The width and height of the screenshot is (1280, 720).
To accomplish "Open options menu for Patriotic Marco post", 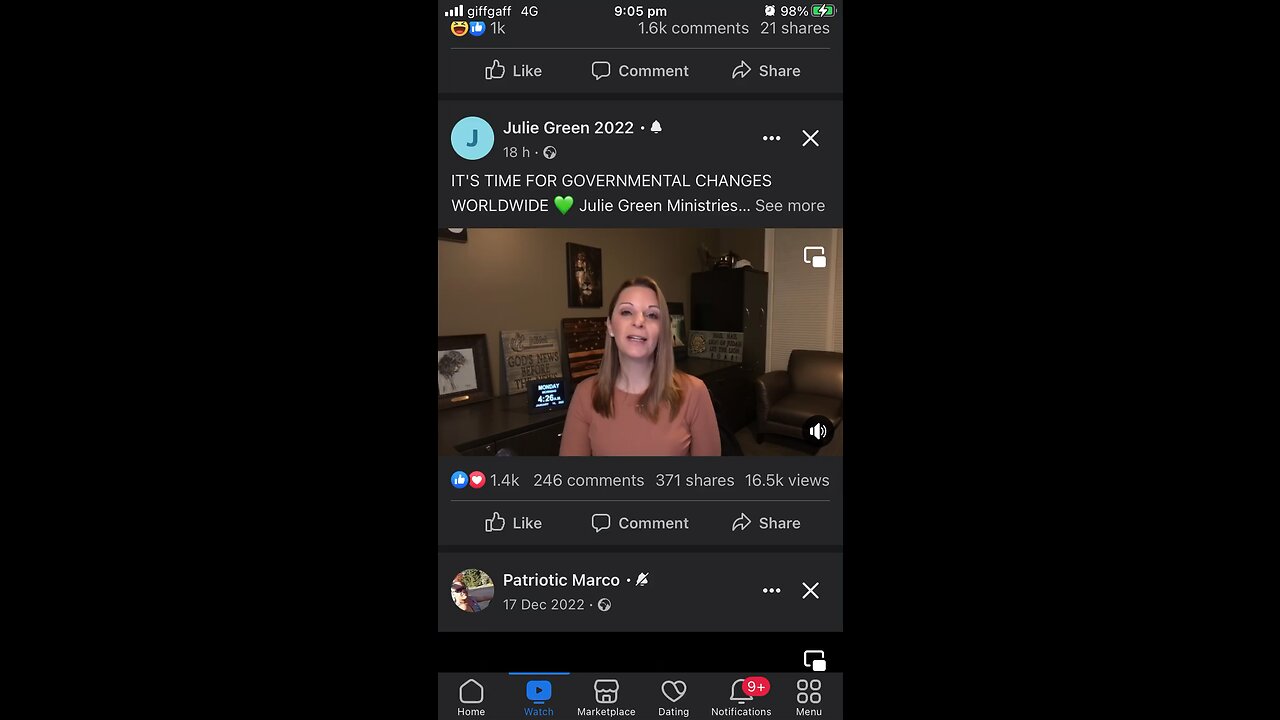I will [771, 591].
